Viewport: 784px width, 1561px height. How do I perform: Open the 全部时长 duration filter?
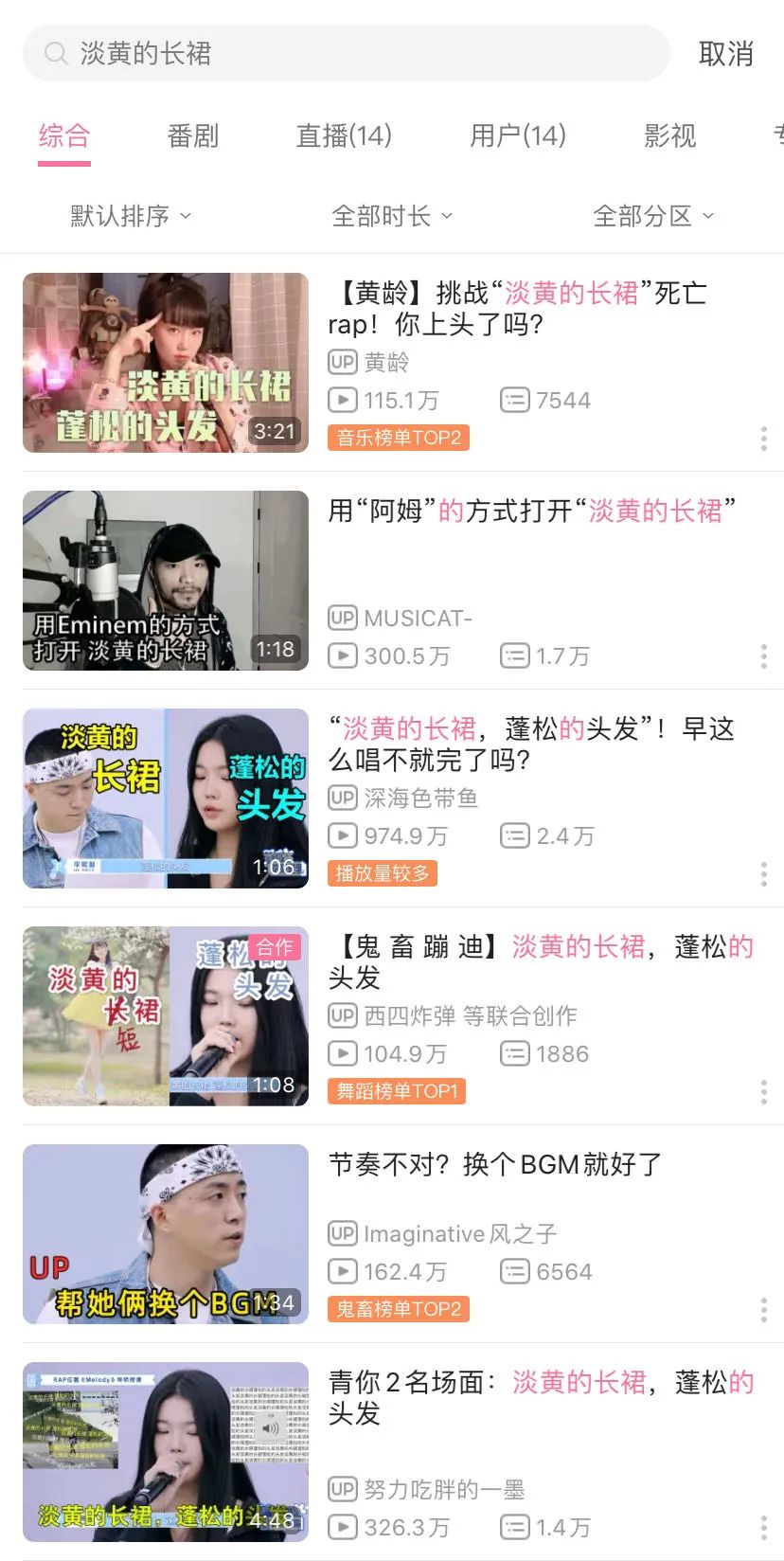[392, 216]
